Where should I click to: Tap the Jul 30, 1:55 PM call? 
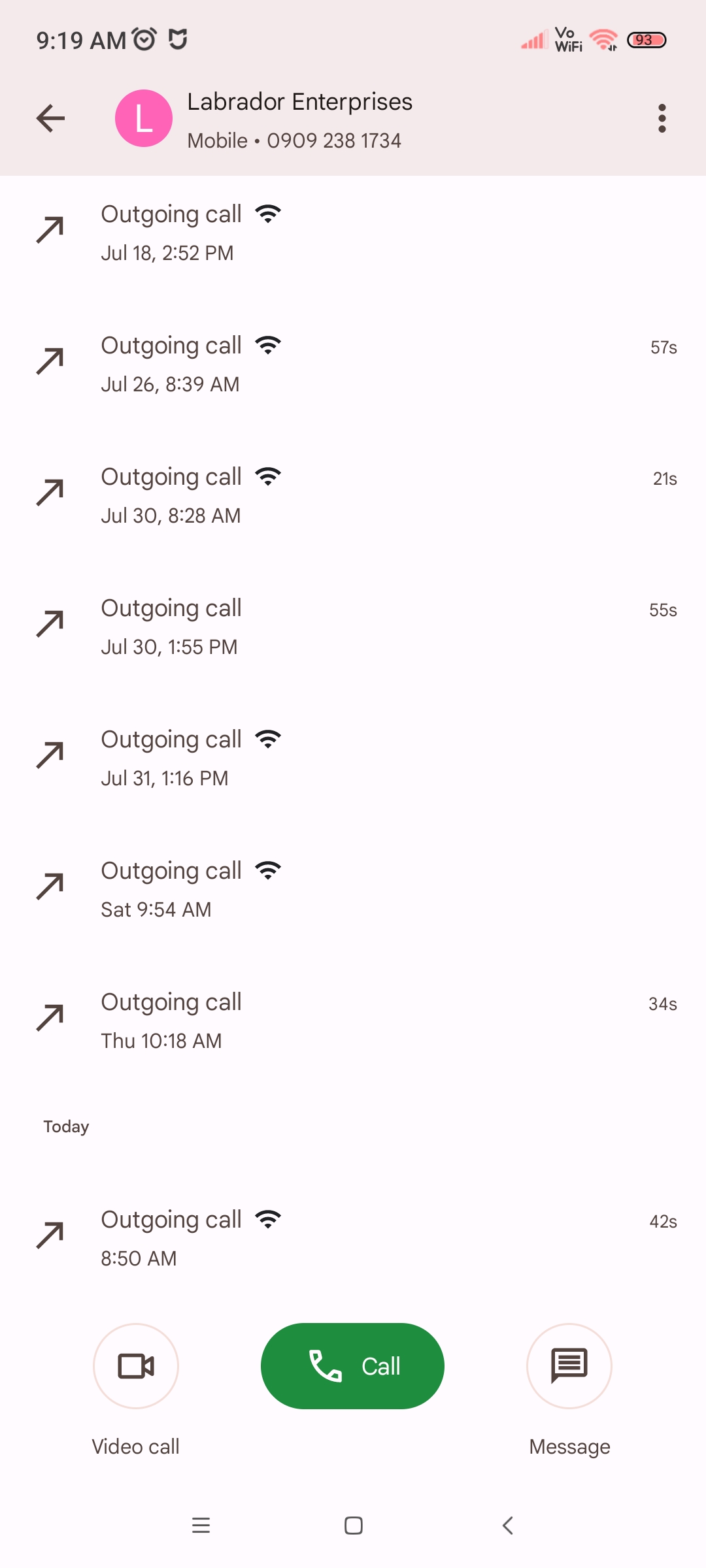(x=353, y=627)
